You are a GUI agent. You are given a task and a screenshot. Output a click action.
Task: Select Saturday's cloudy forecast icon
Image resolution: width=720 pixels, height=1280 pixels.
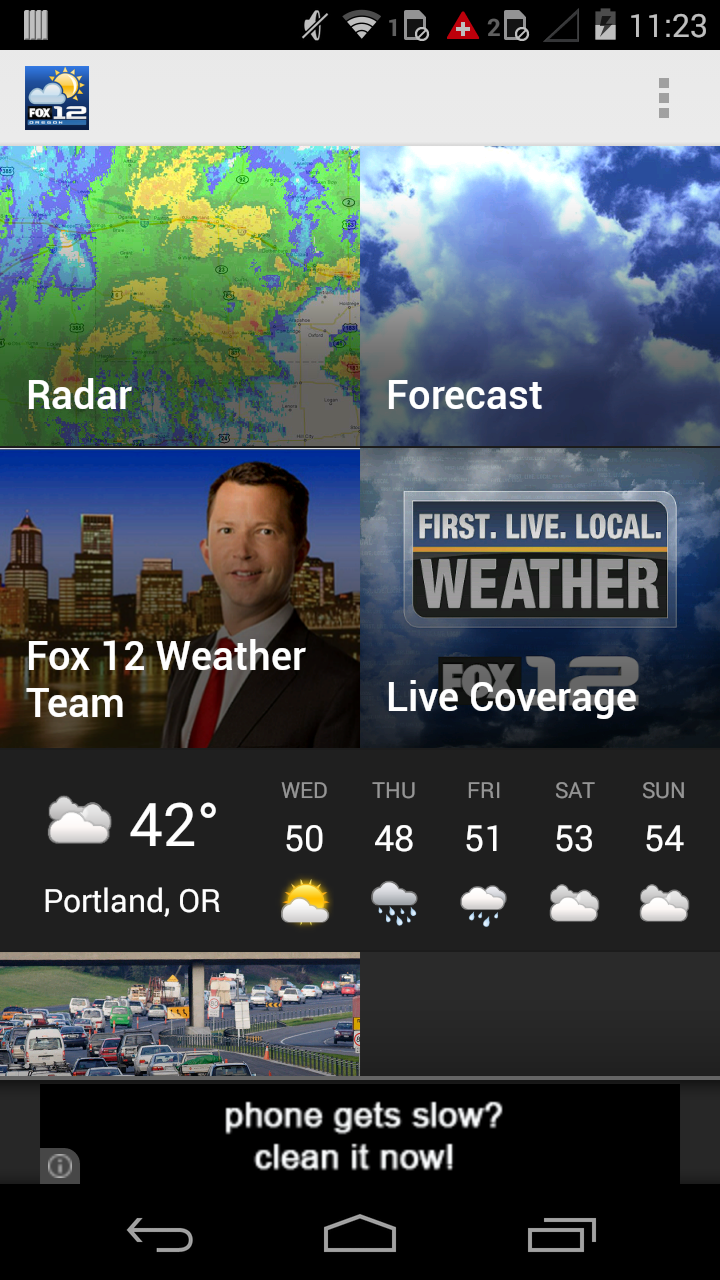coord(573,900)
